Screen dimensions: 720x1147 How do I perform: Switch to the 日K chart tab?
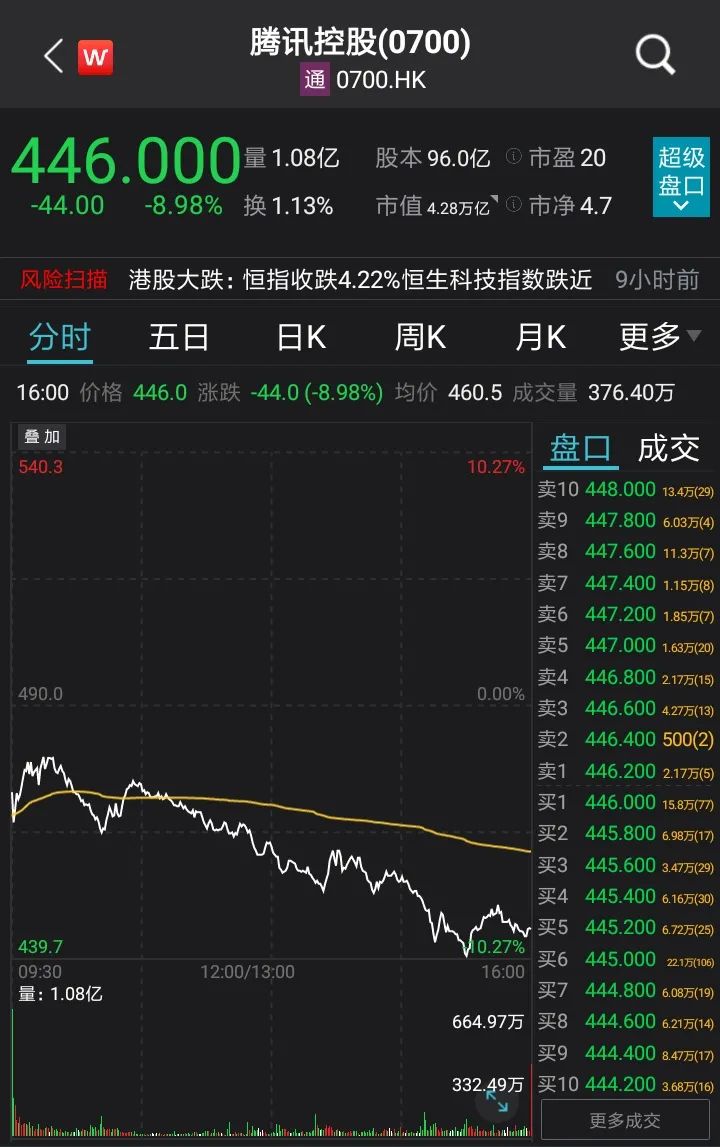(x=298, y=337)
